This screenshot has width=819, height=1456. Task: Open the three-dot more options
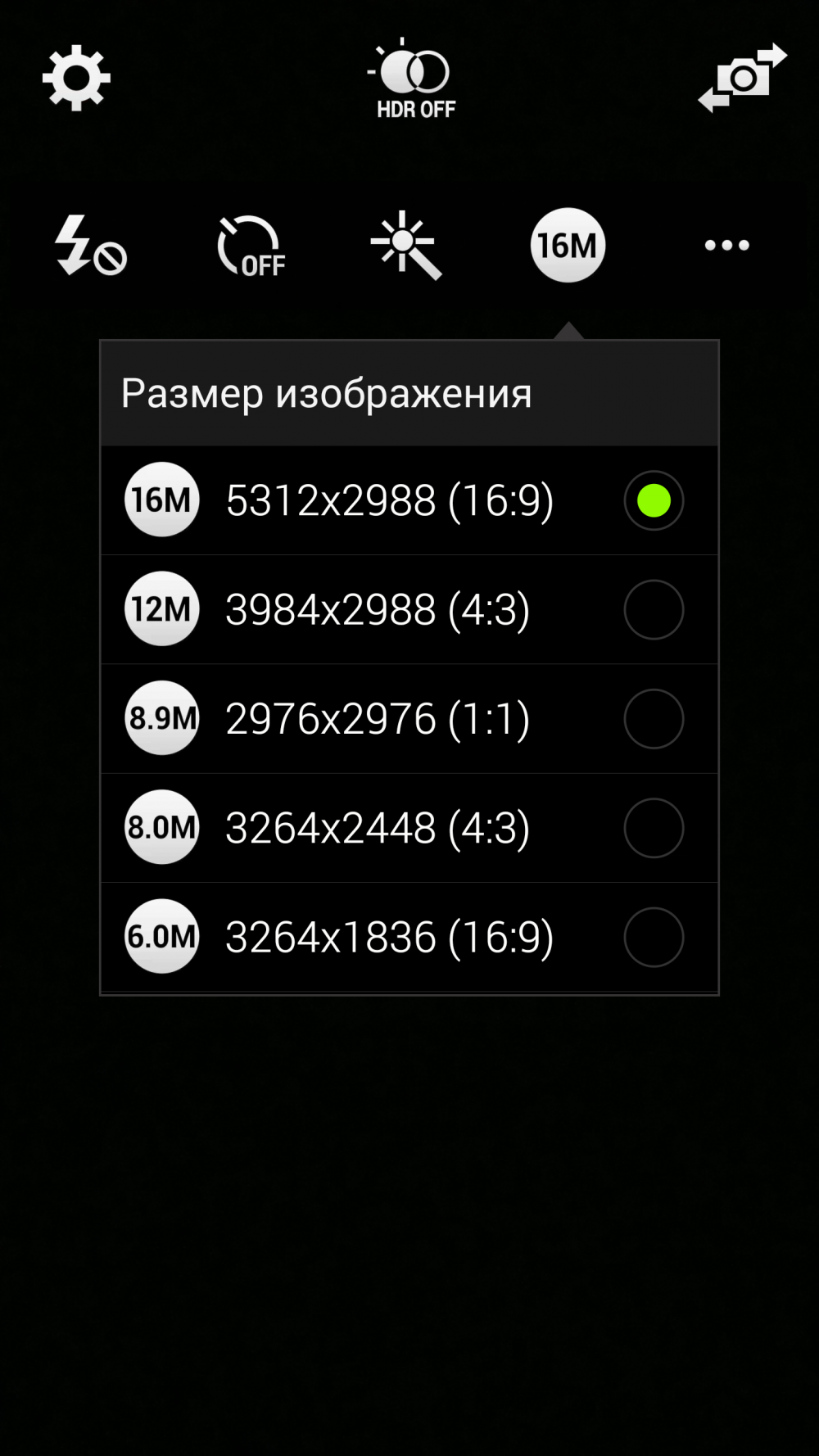pos(727,245)
